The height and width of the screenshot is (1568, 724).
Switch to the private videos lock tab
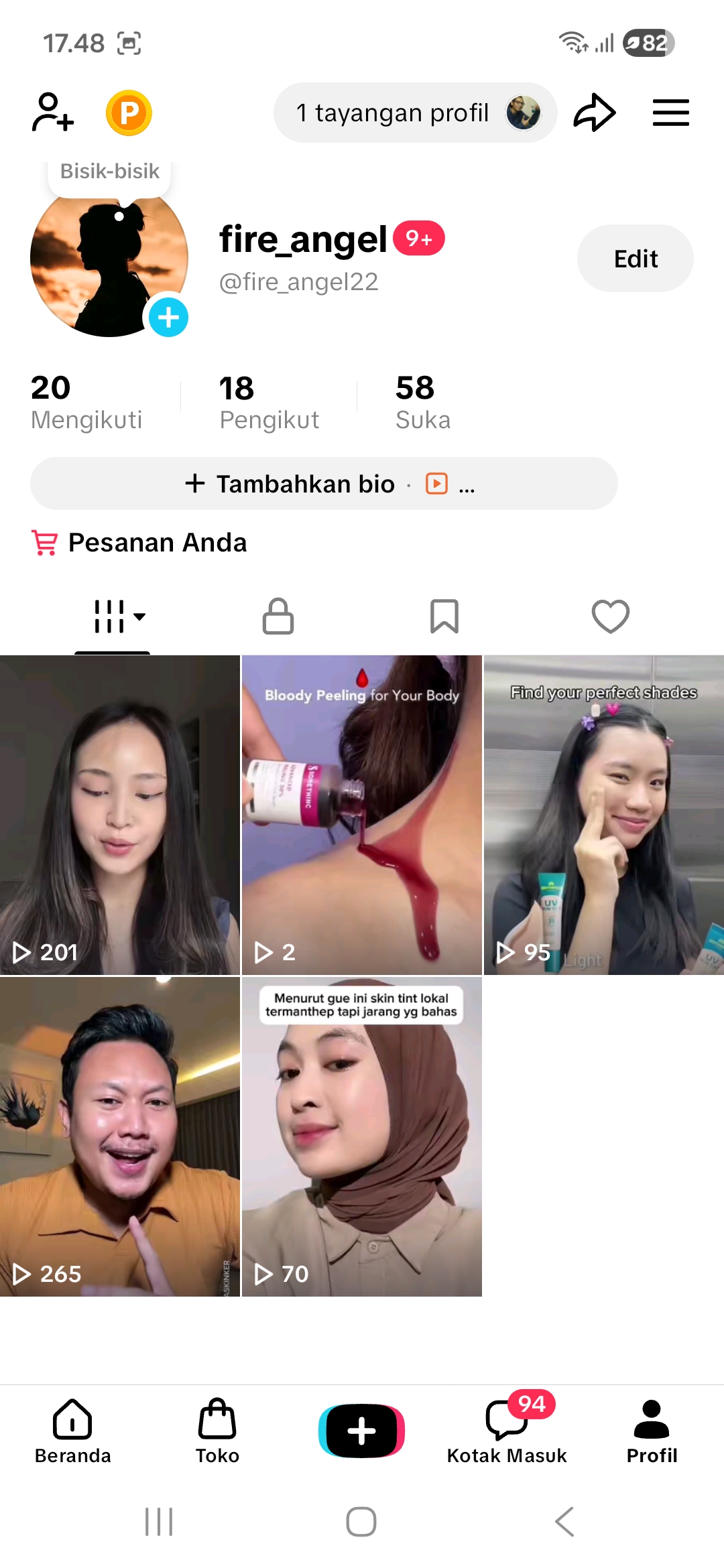pyautogui.click(x=278, y=616)
